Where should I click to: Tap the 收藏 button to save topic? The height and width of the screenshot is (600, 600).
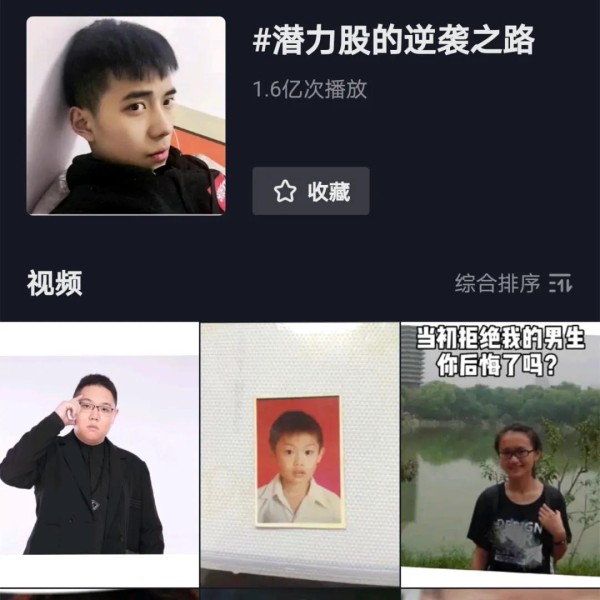310,191
